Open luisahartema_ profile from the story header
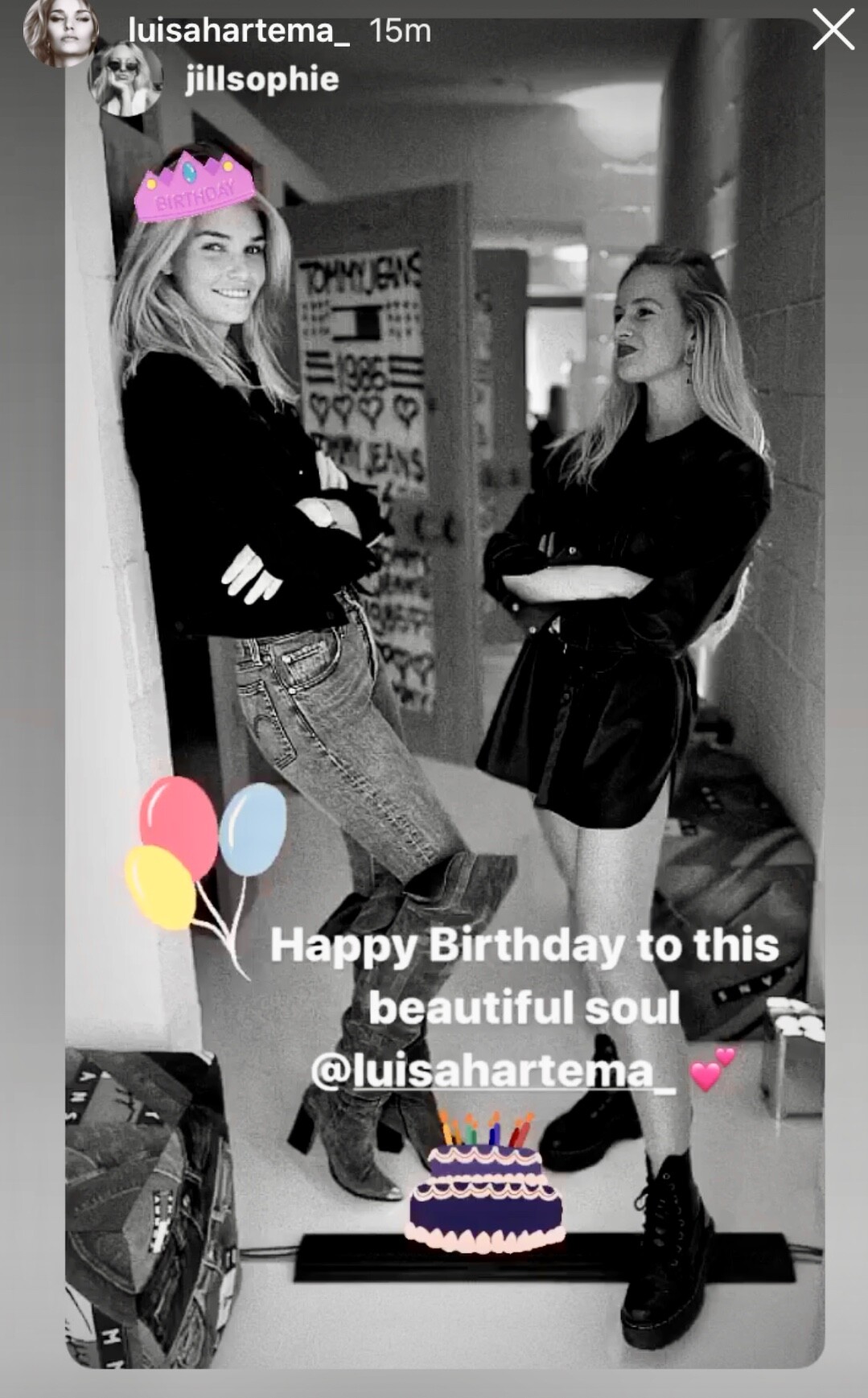The height and width of the screenshot is (1398, 868). pos(239,31)
